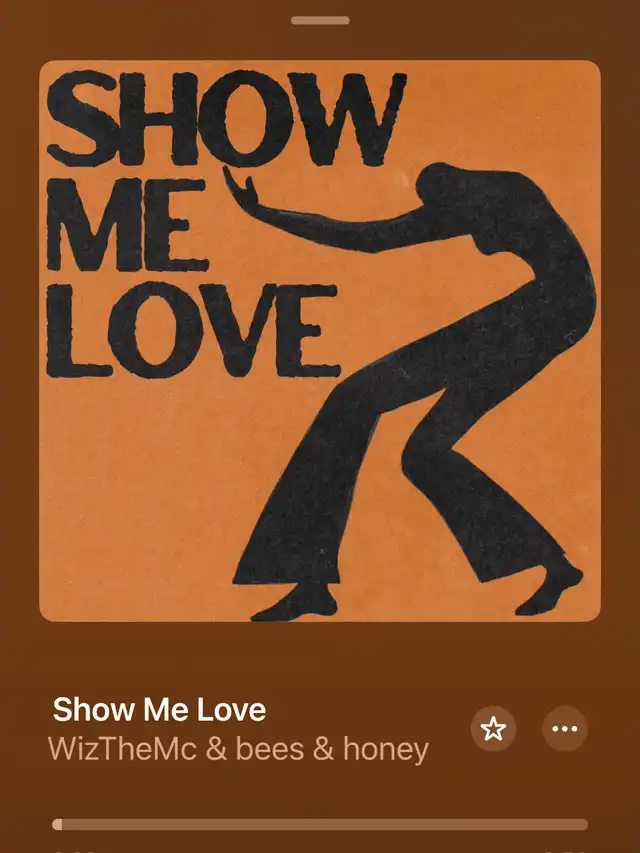Viewport: 640px width, 853px height.
Task: Open artist WizTheMc & bees & honey
Action: (x=238, y=749)
